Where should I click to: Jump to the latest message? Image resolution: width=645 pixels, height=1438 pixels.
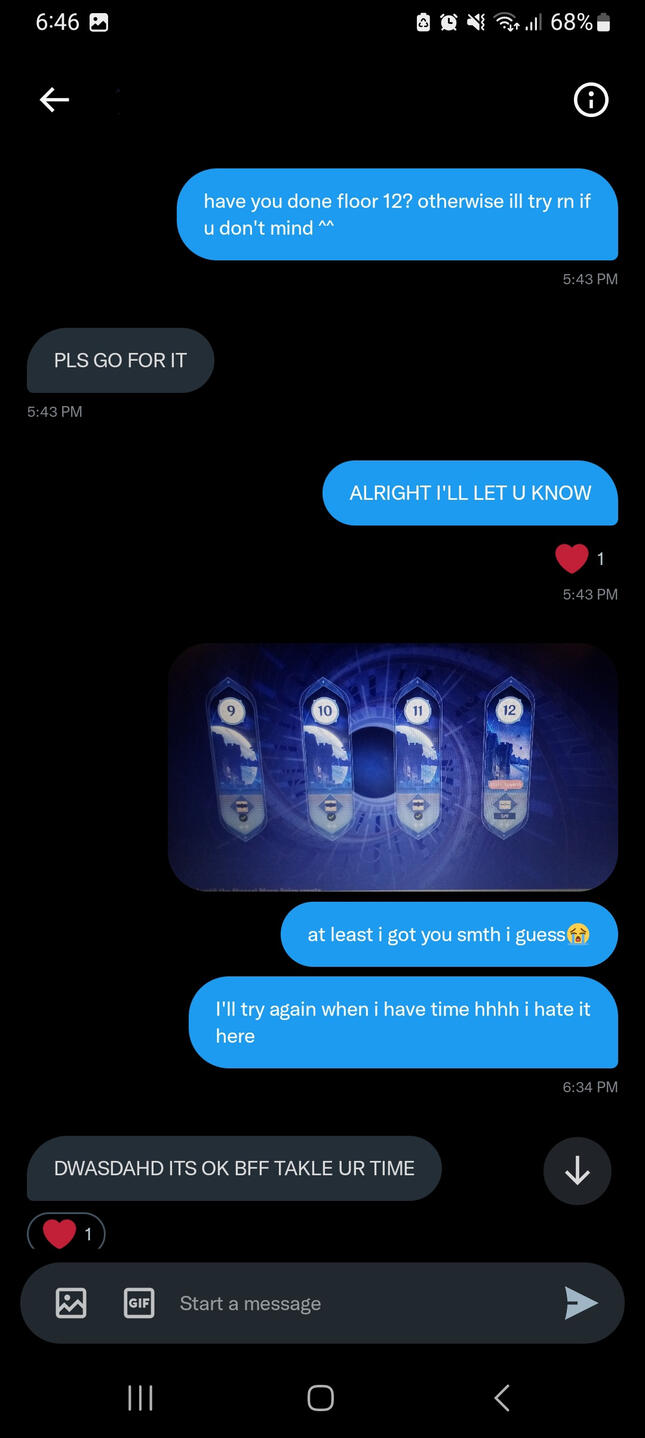[x=577, y=1171]
